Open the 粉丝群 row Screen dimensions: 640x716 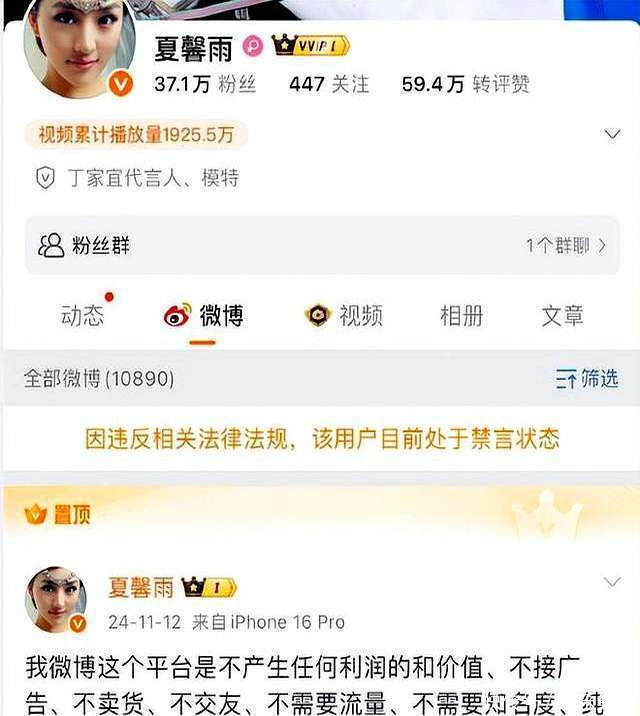320,245
